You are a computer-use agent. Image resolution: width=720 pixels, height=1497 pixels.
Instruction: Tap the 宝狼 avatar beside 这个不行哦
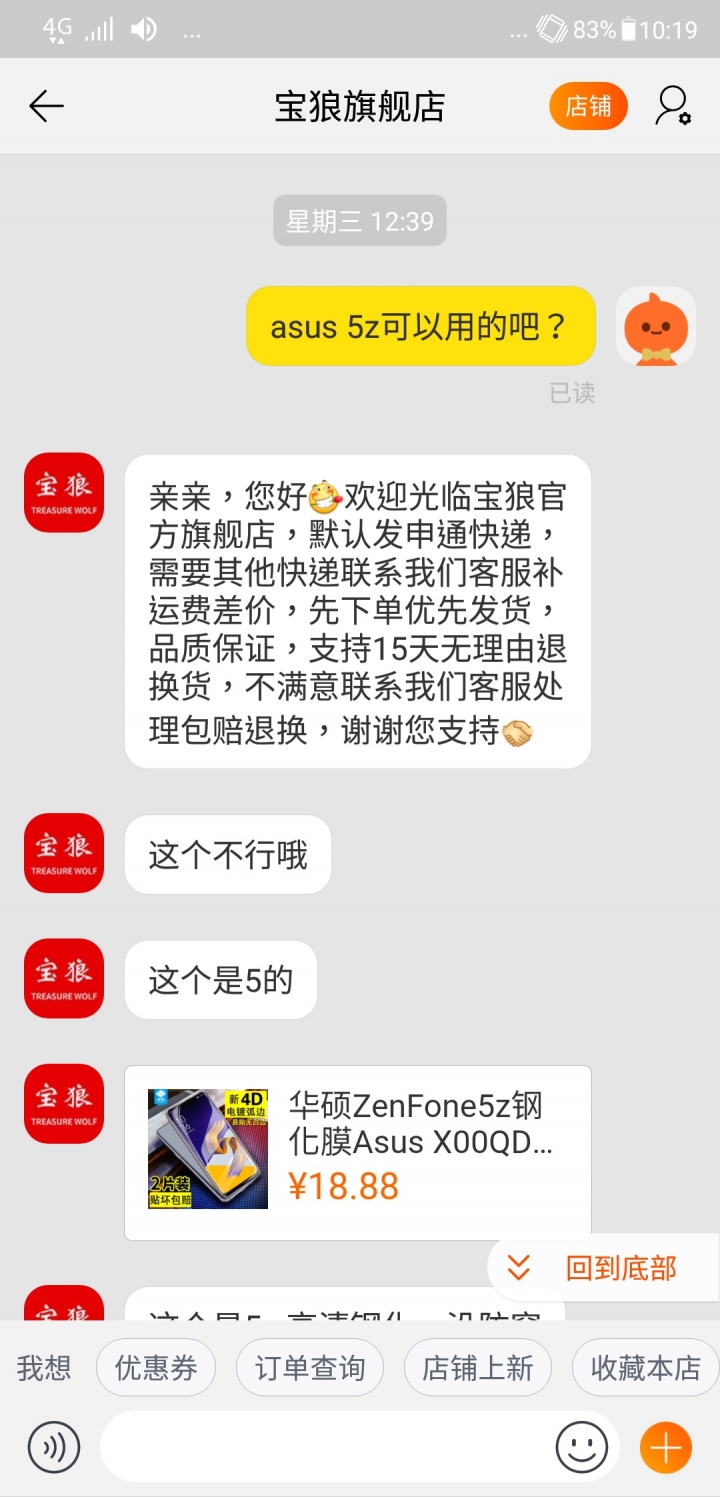click(x=64, y=853)
